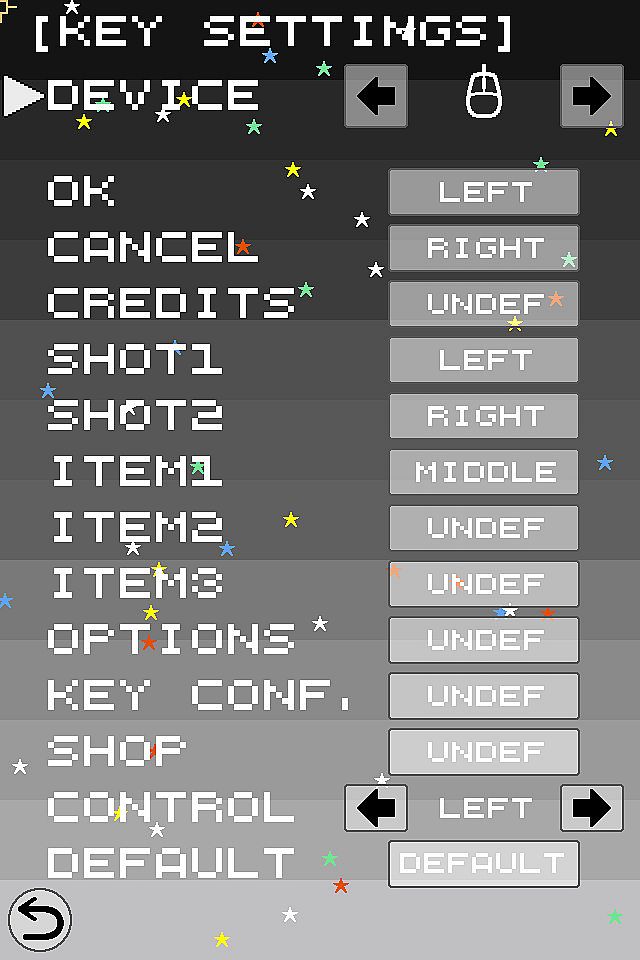This screenshot has height=960, width=640.
Task: Go back using the return arrow
Action: click(x=40, y=920)
